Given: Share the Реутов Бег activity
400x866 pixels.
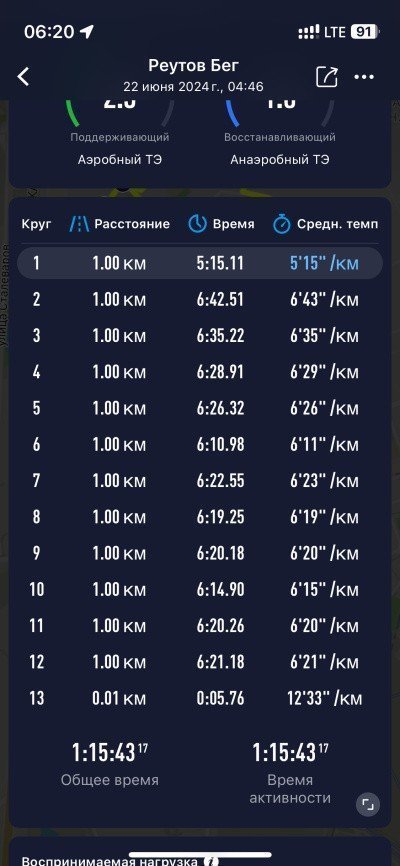Looking at the screenshot, I should coord(327,77).
